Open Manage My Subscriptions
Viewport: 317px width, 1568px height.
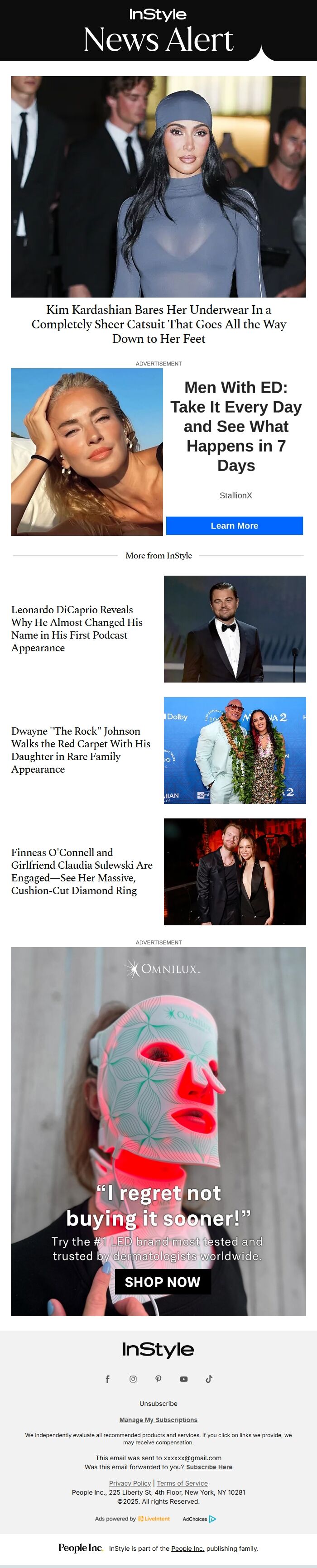tap(158, 1419)
